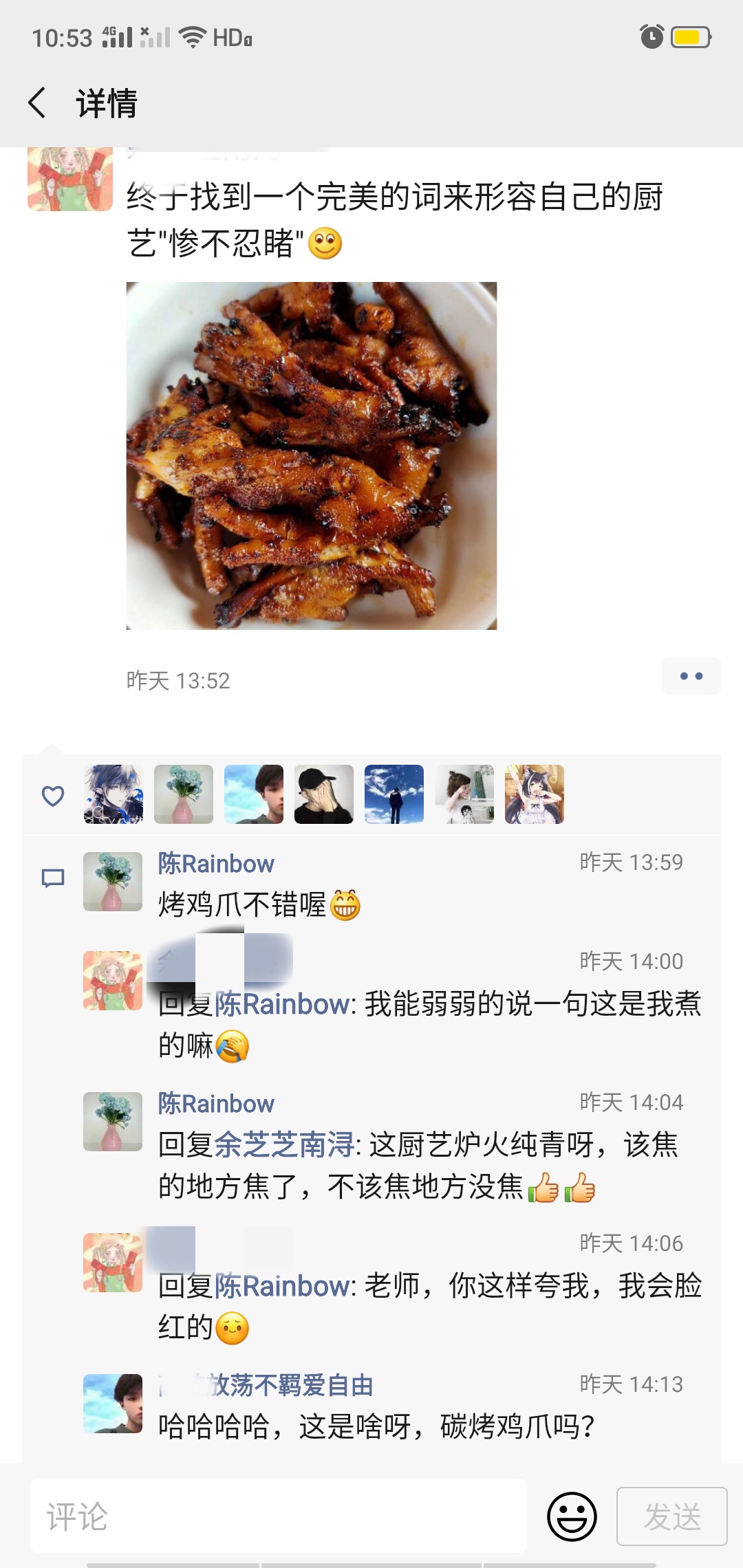Open the grilled chicken feet photo

tap(311, 455)
